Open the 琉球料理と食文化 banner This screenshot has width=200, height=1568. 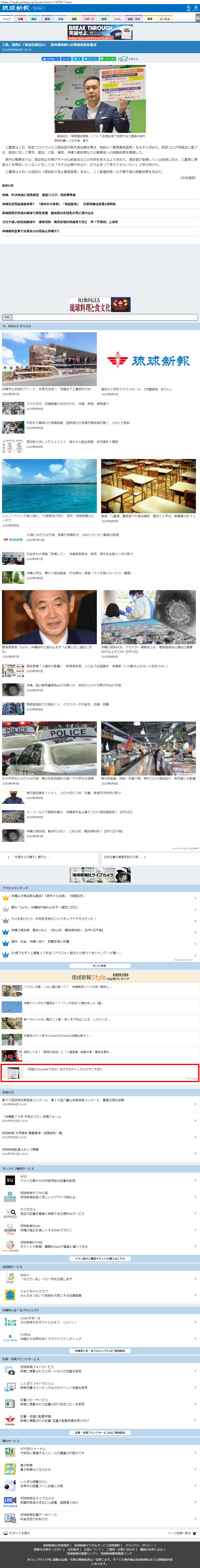point(100,304)
